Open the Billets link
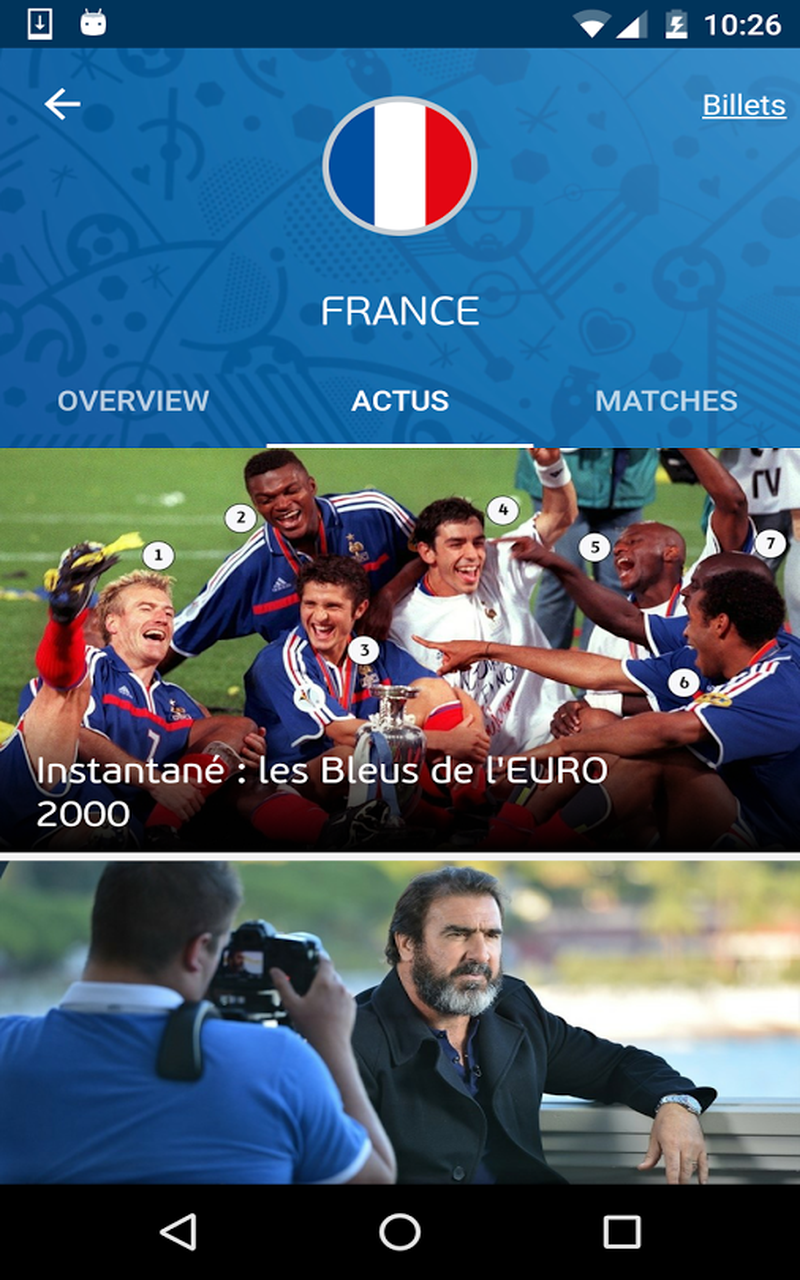The width and height of the screenshot is (800, 1280). pos(743,105)
